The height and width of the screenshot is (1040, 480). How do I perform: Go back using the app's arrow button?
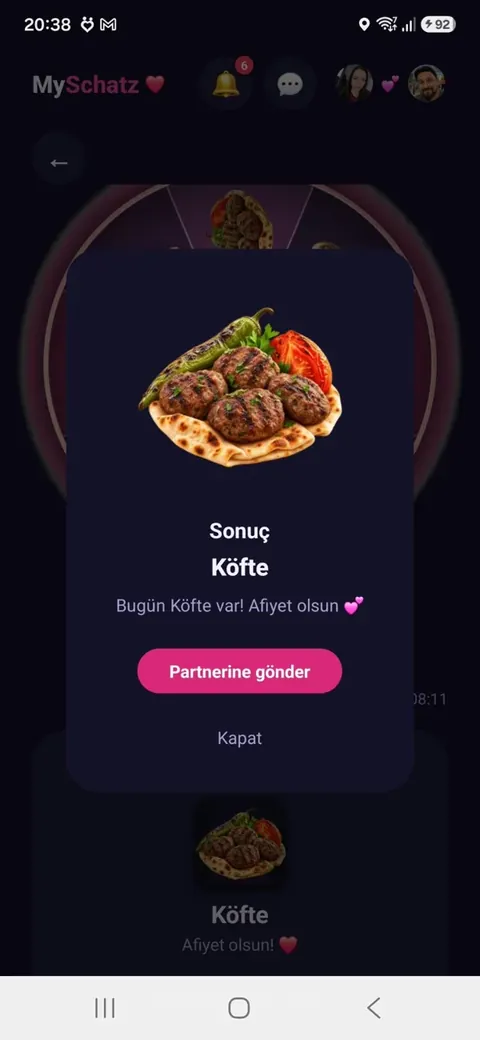tap(59, 162)
